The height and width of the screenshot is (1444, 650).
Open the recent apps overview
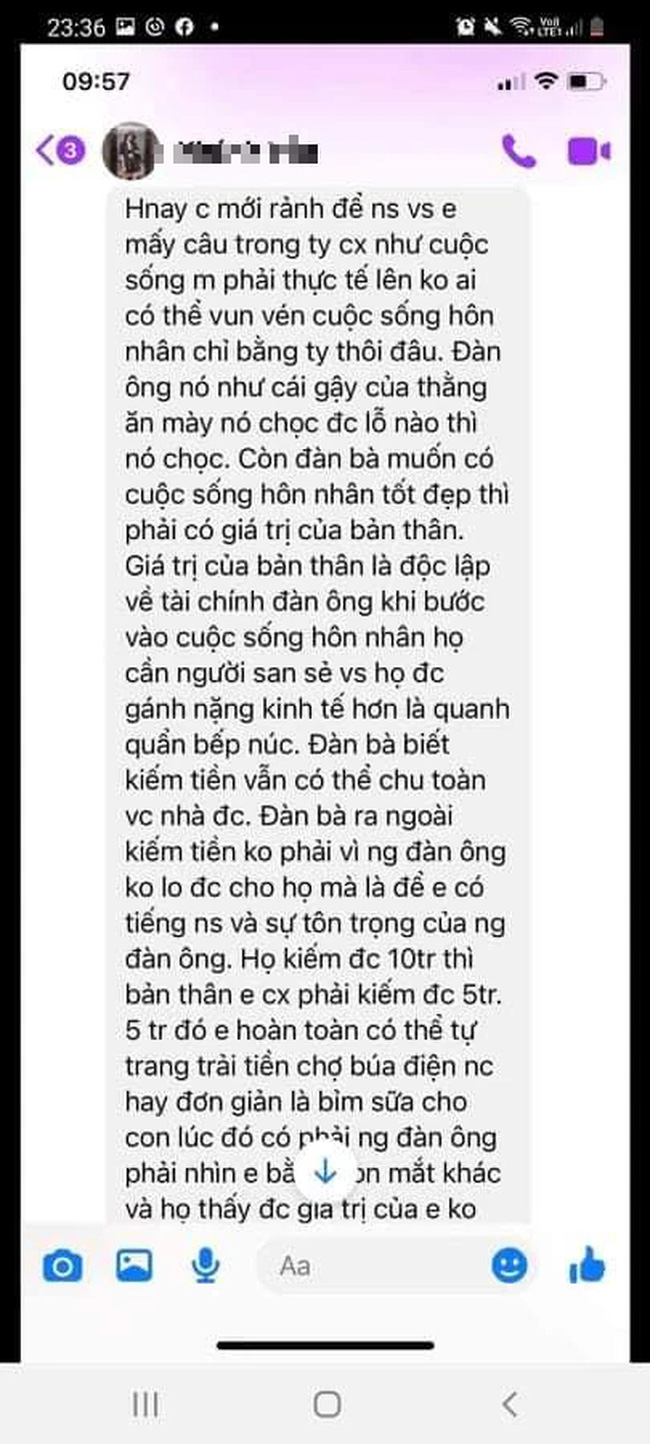[145, 1404]
